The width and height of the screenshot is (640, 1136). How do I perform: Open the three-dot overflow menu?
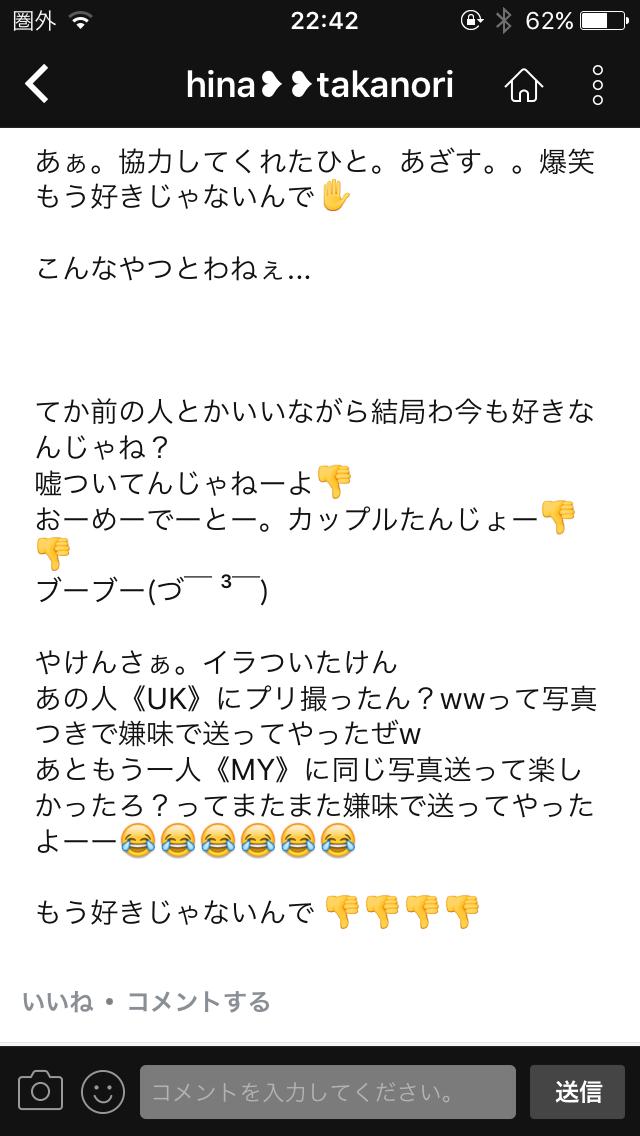597,86
